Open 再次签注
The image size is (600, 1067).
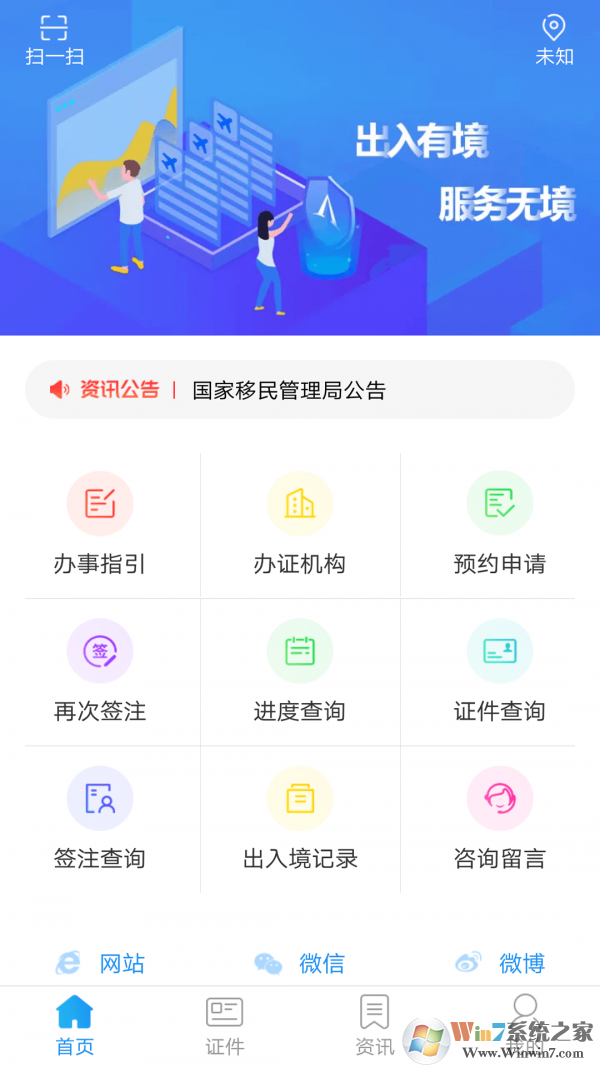100,671
